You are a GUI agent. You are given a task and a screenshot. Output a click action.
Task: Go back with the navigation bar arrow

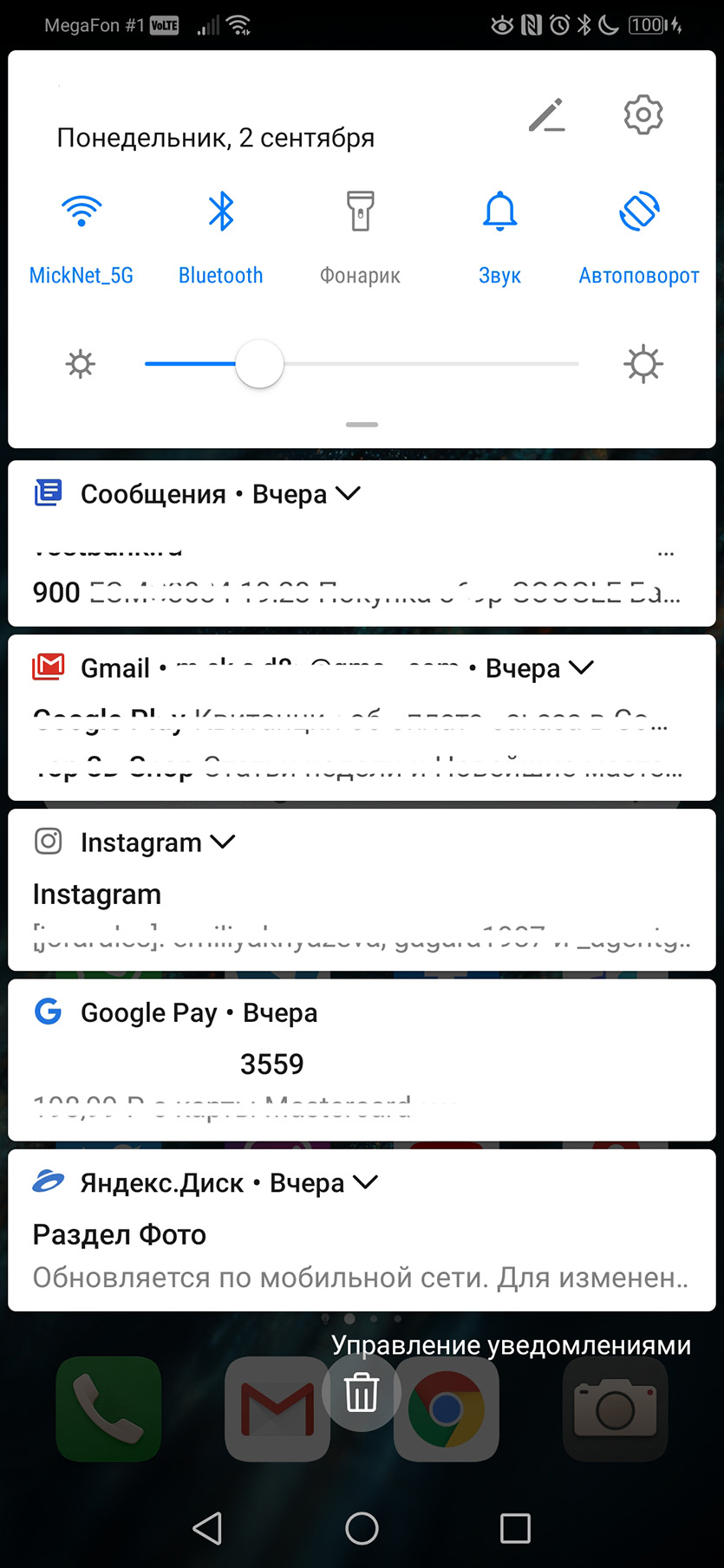tap(208, 1528)
